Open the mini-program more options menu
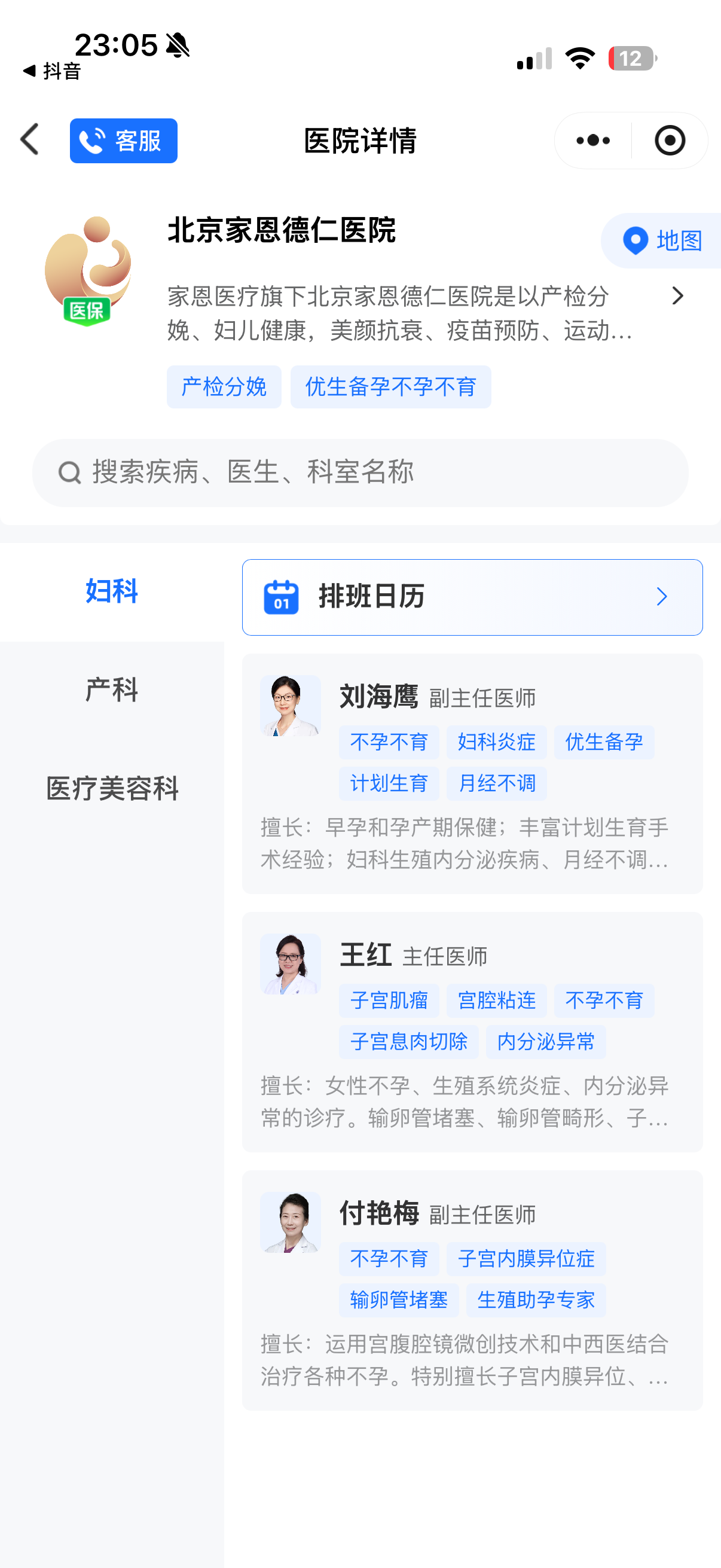 (592, 141)
